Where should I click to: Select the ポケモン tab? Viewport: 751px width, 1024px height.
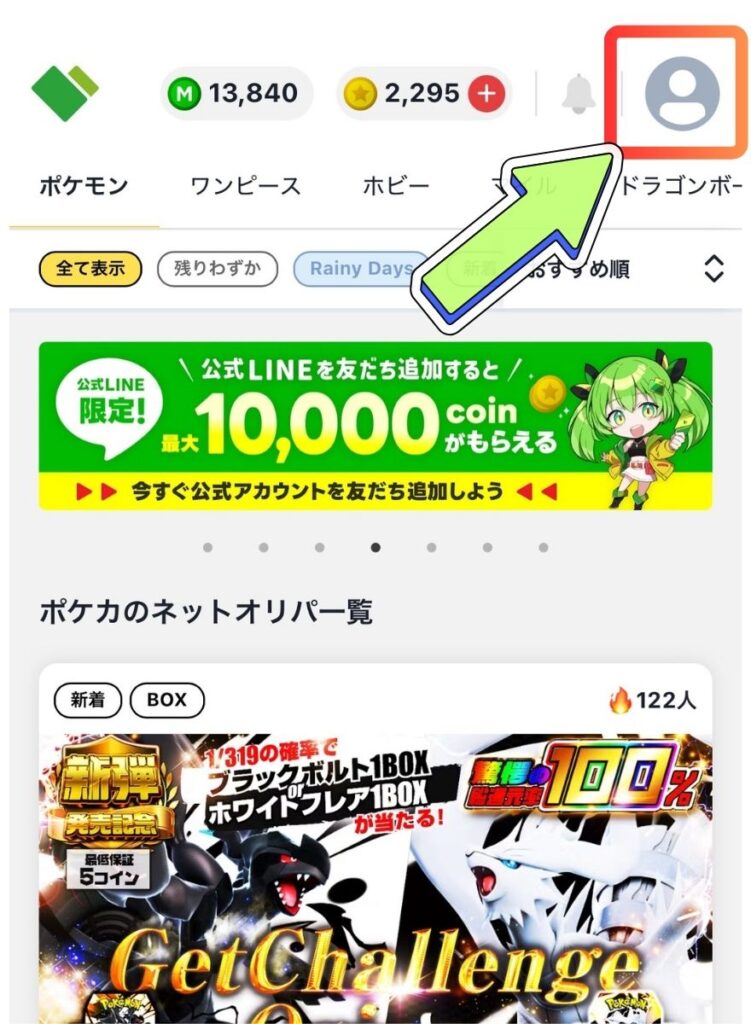[x=84, y=185]
